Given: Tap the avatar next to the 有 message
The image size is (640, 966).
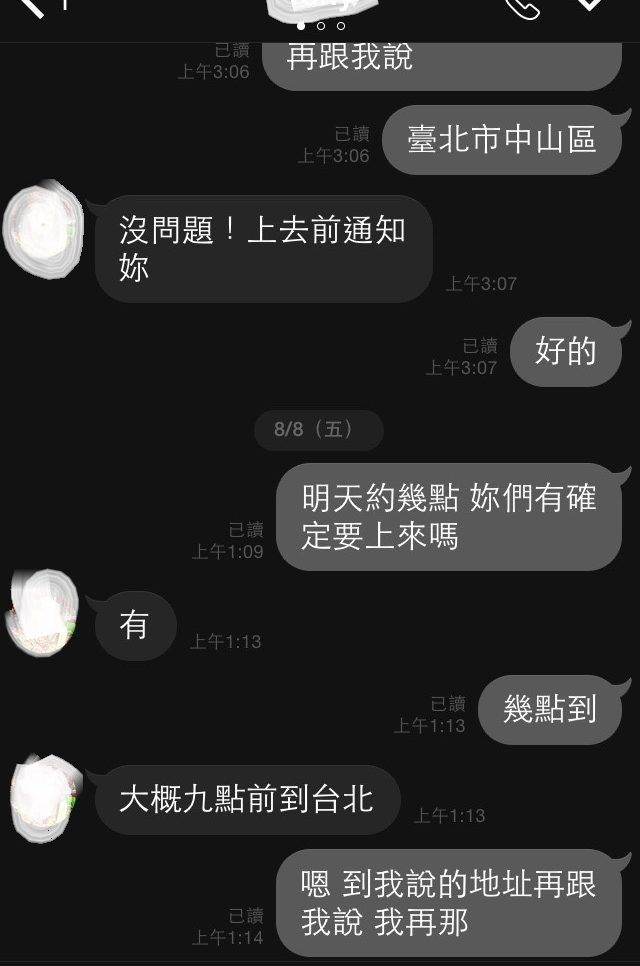Looking at the screenshot, I should [43, 612].
